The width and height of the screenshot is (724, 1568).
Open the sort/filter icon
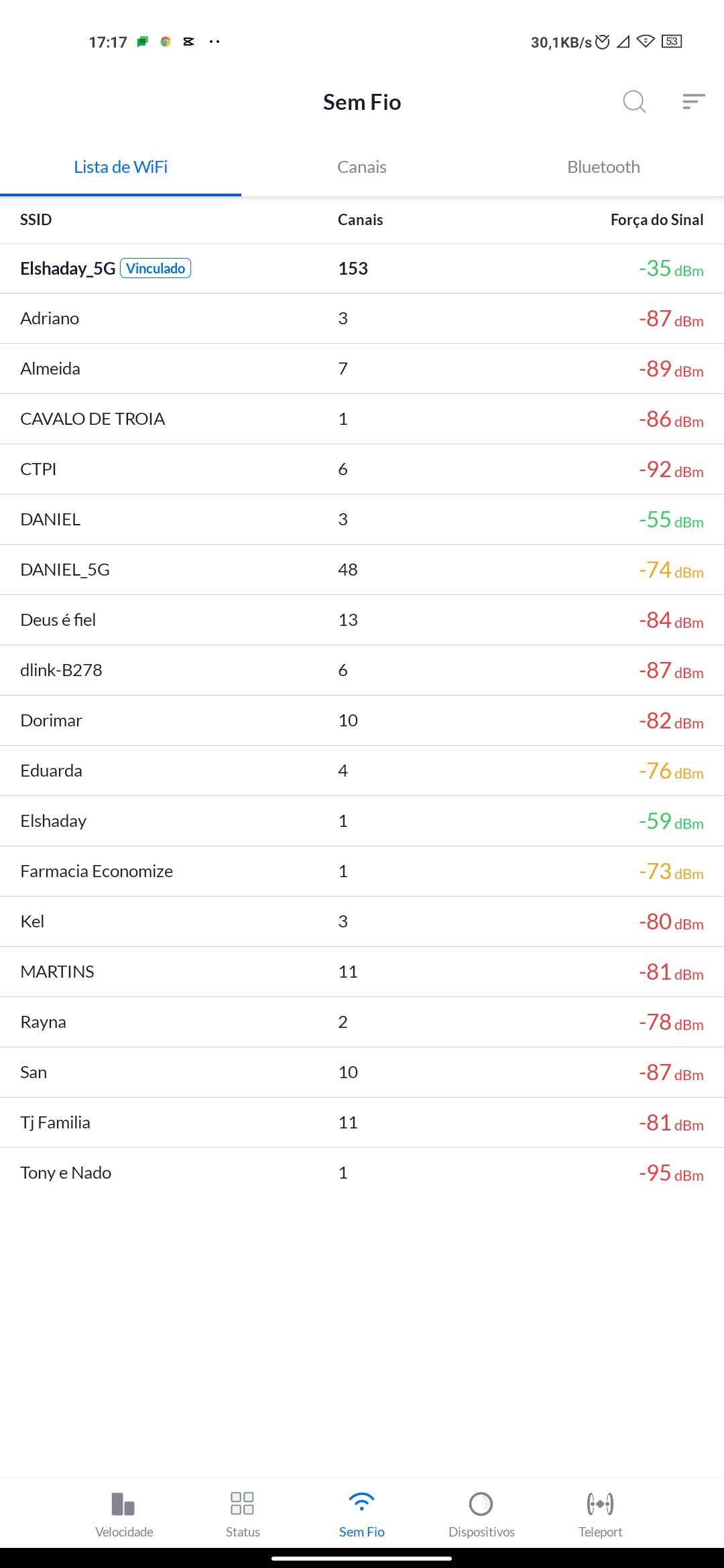[x=693, y=102]
